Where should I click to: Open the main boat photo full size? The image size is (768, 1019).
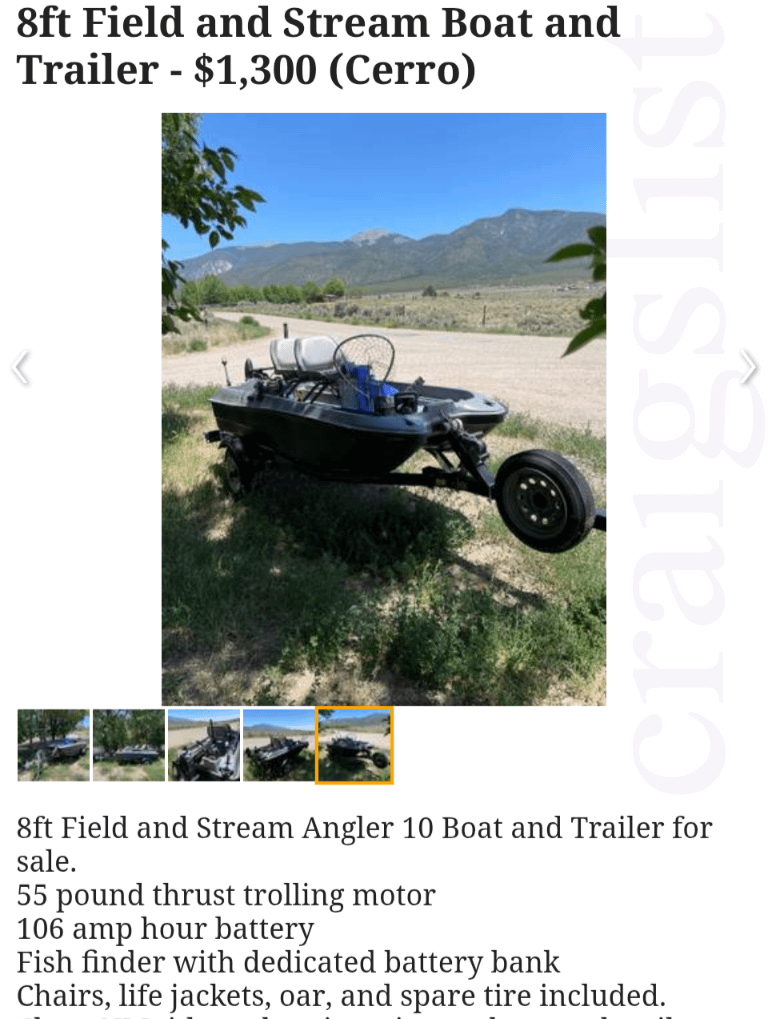click(x=383, y=409)
